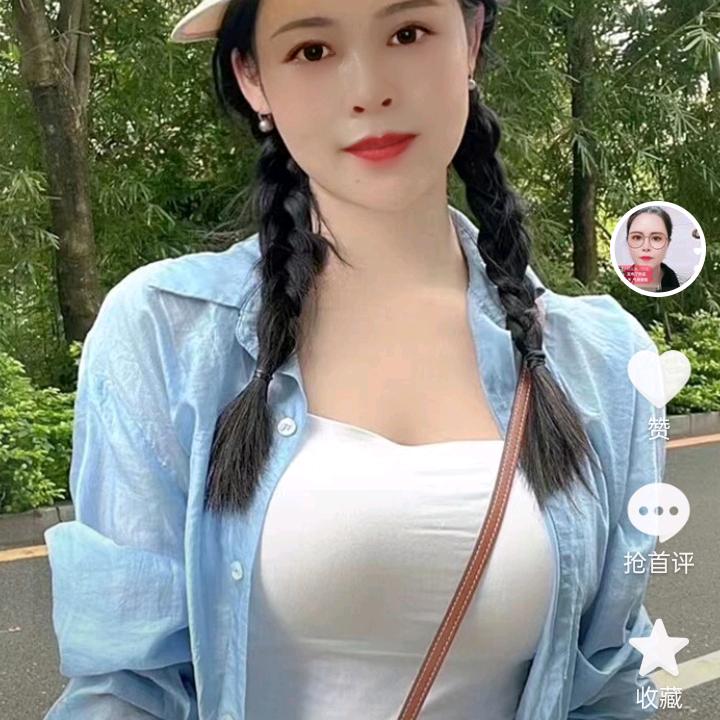This screenshot has width=720, height=720.
Task: Open the creator's profile avatar
Action: coord(657,249)
